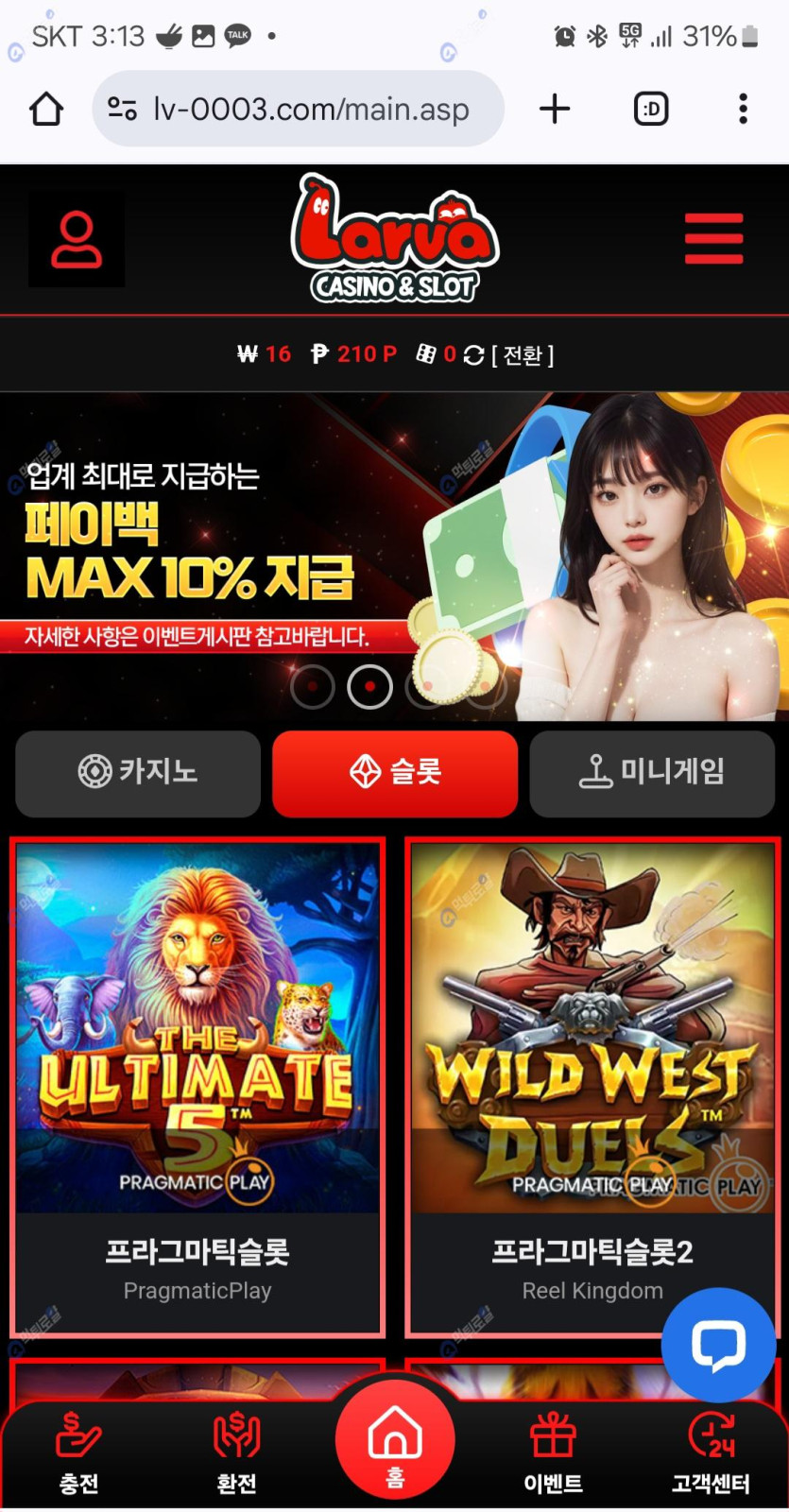Select the 슬롯 tab
The image size is (789, 1512).
coord(395,772)
